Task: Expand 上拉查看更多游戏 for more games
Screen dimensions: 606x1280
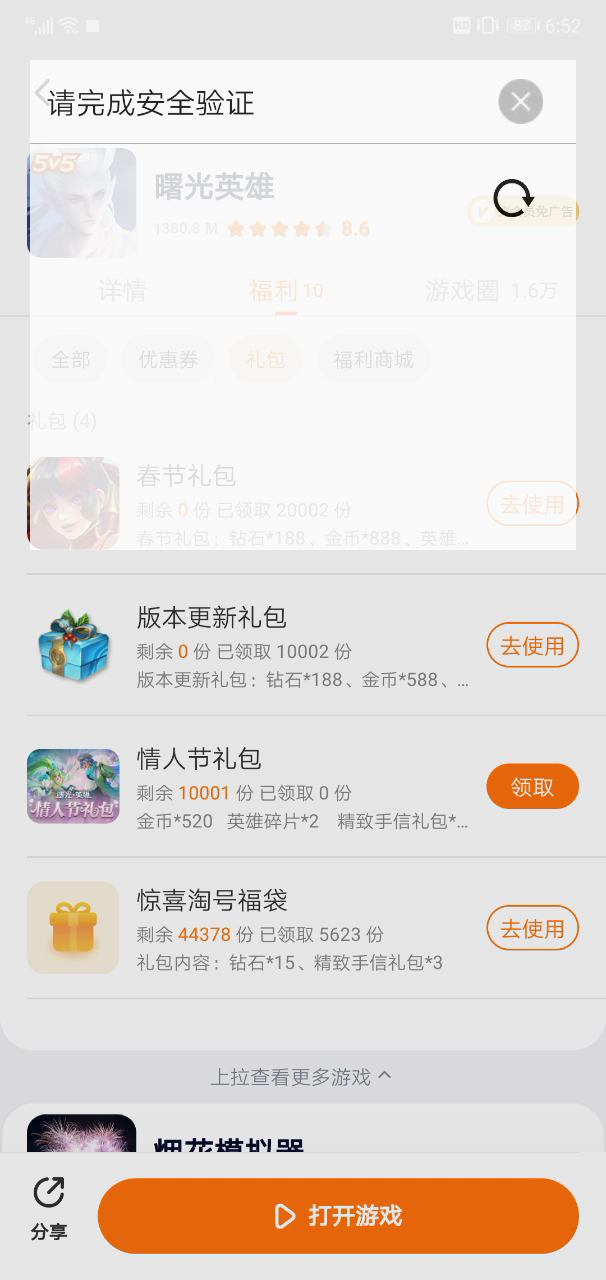Action: pos(301,1077)
